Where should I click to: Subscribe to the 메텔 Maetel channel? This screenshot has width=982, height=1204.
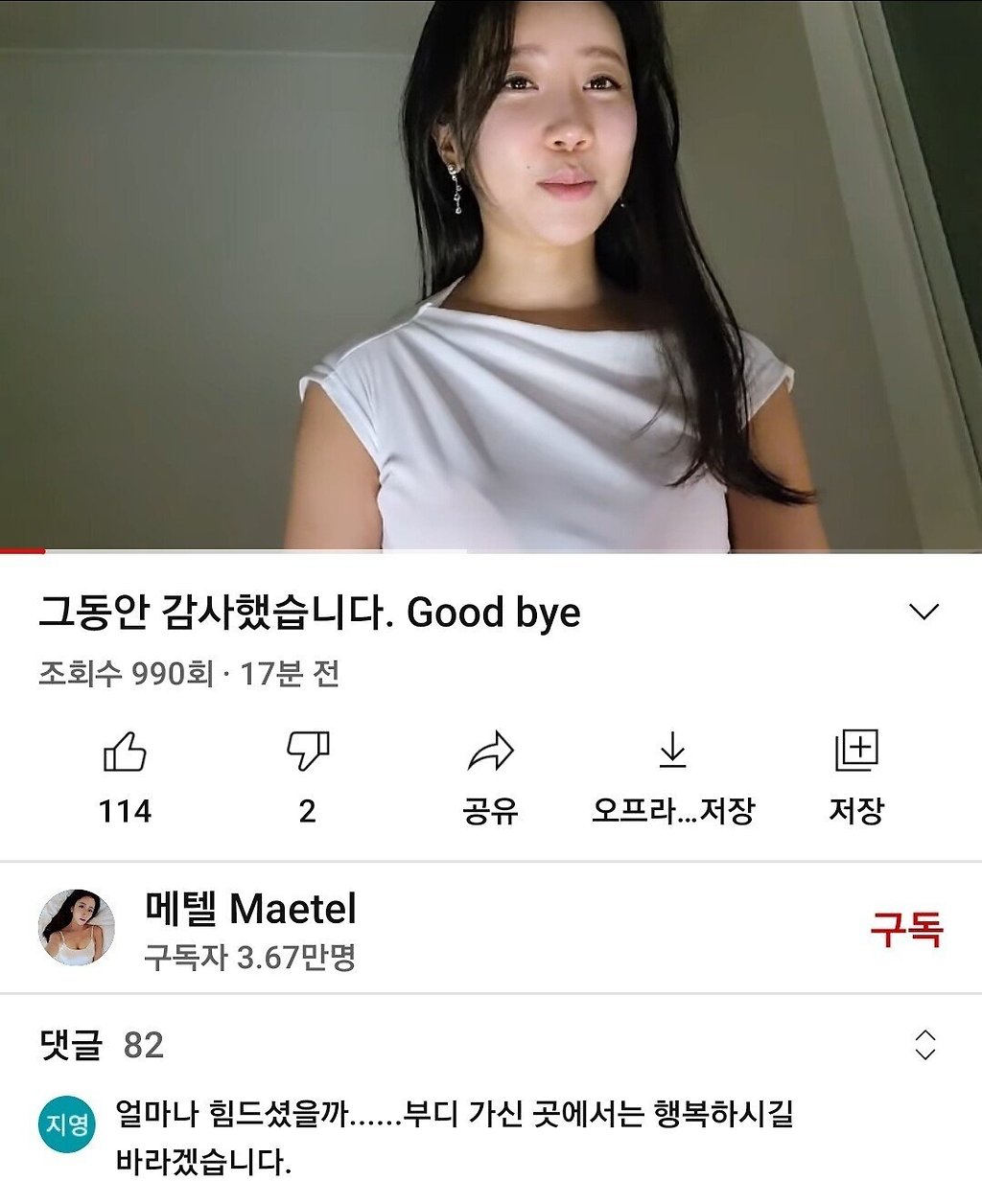pos(906,929)
